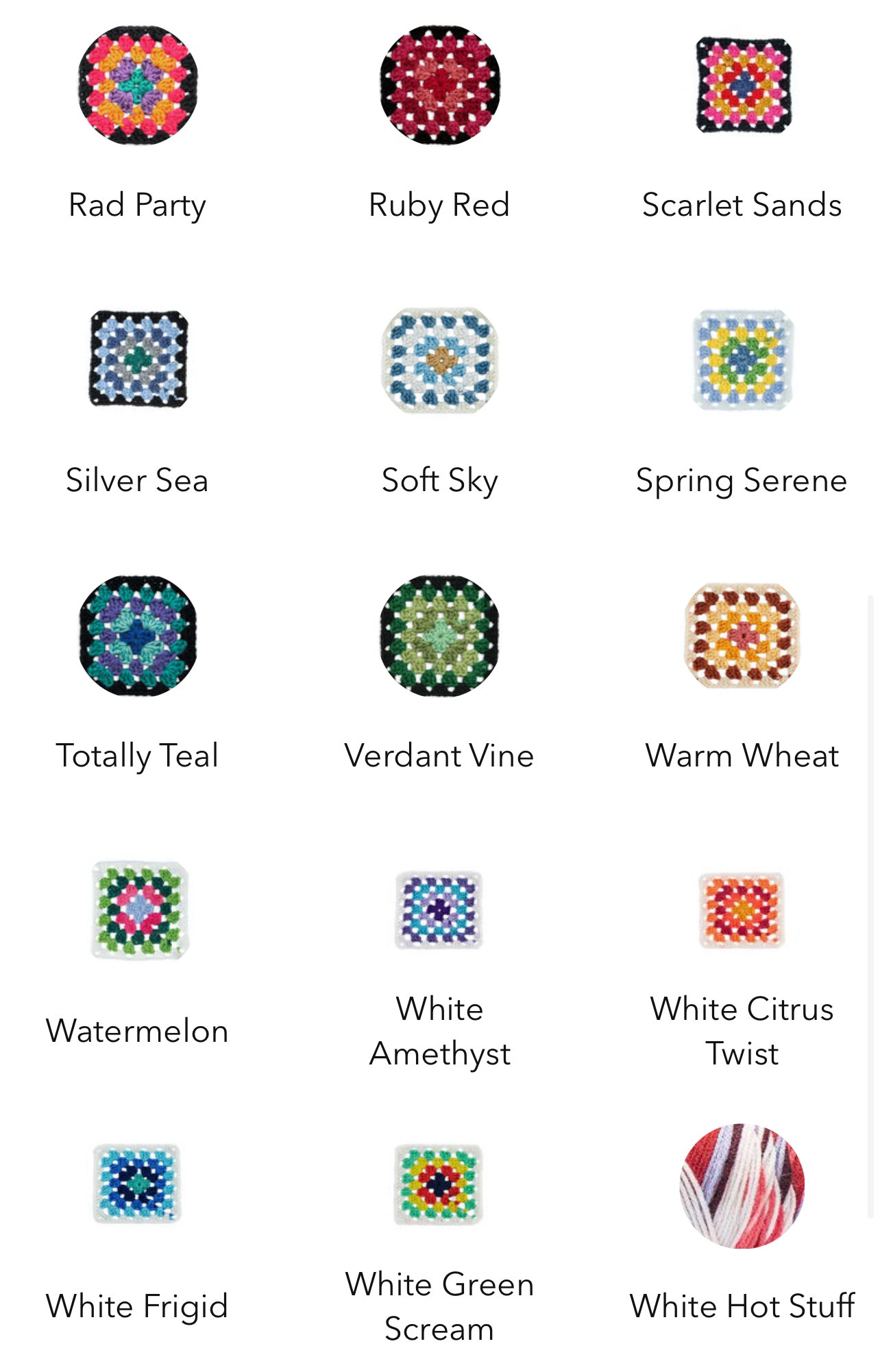
Task: Pick the Scarlet Sands swatch
Action: (x=743, y=86)
